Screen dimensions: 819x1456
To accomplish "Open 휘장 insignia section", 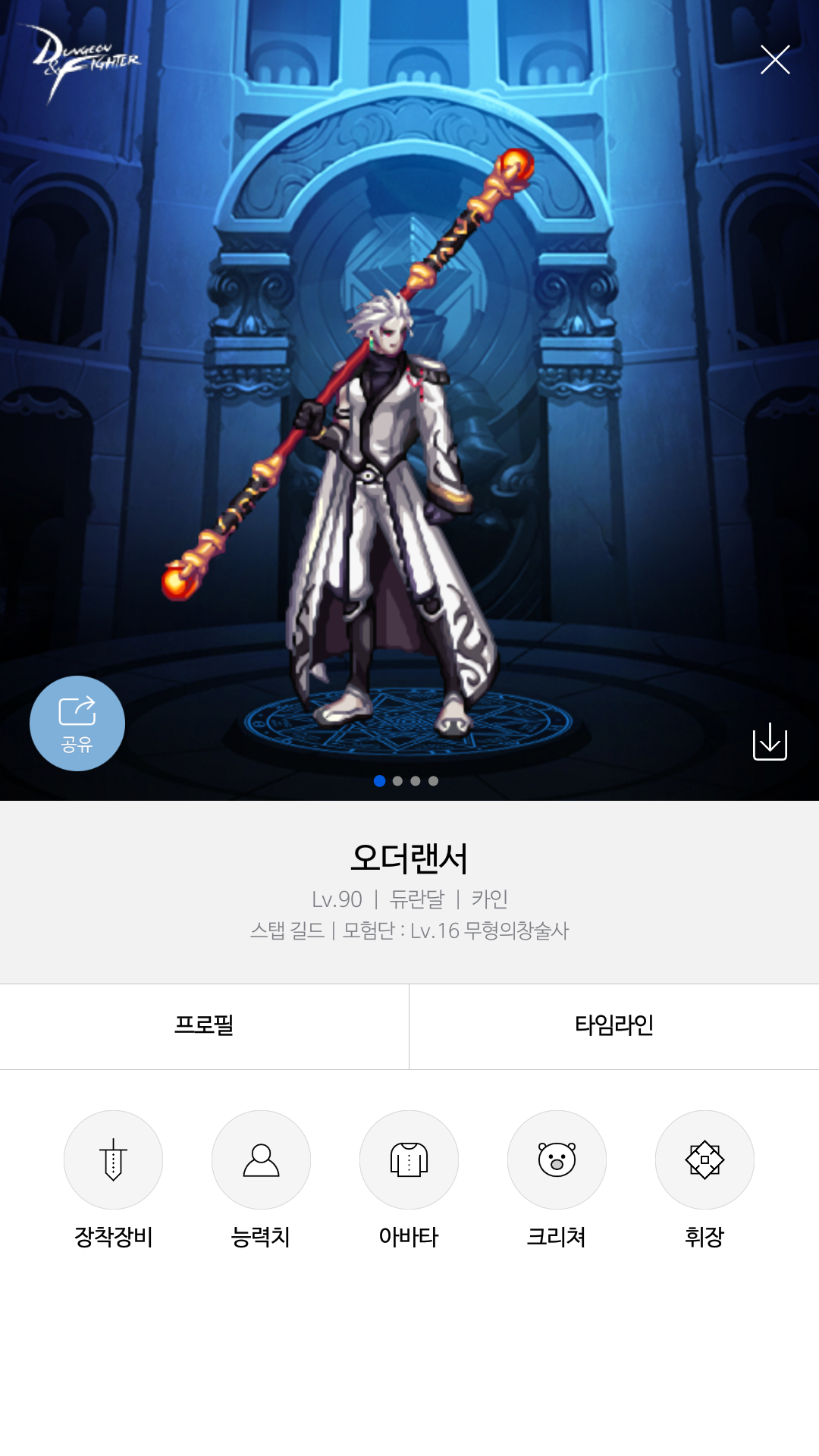I will pyautogui.click(x=704, y=1159).
